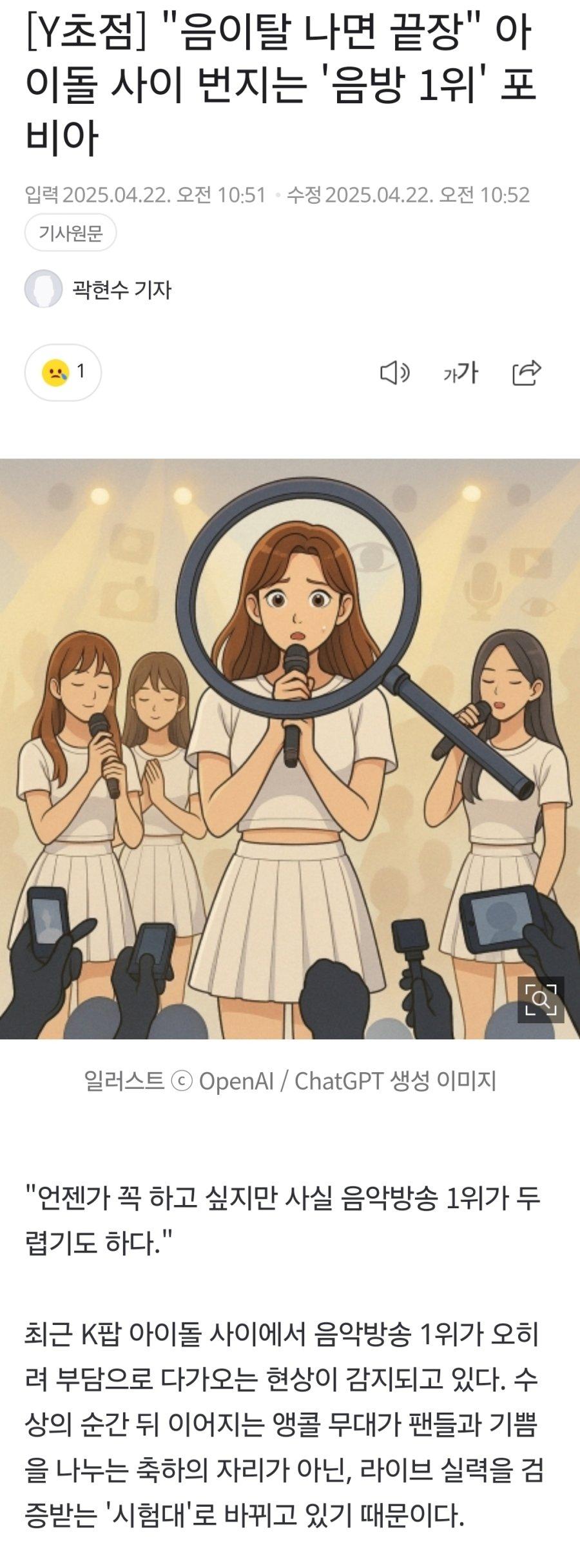Change the font size with the 가가 icon
The image size is (580, 1568).
tap(460, 373)
